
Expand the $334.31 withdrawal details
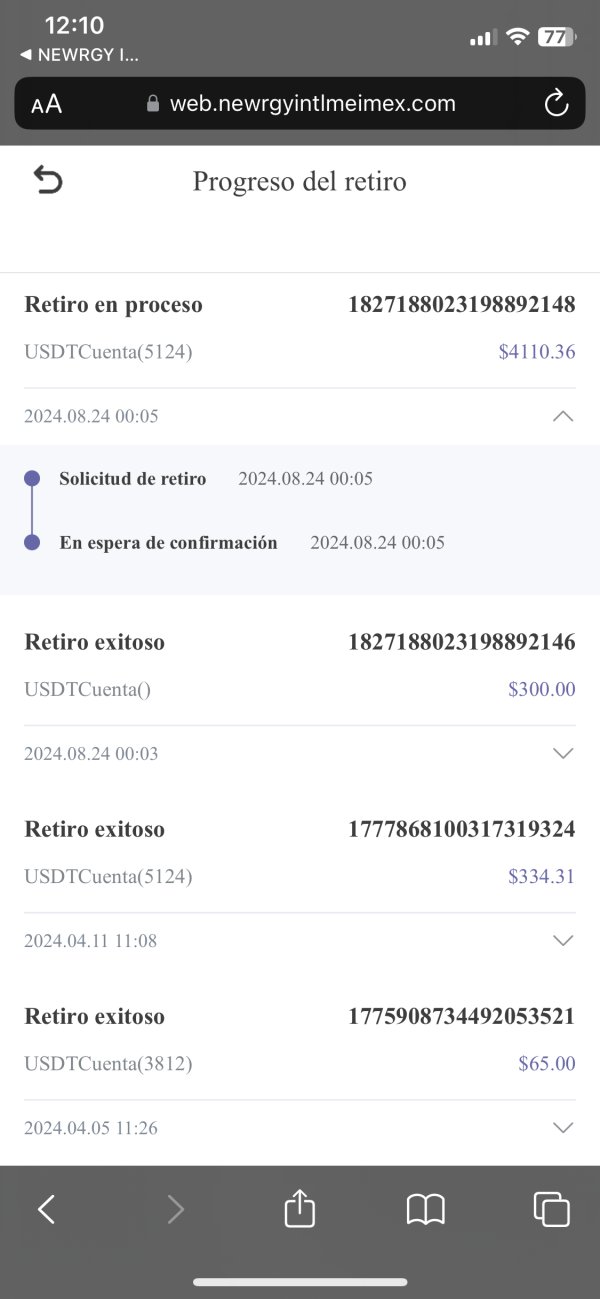(563, 940)
